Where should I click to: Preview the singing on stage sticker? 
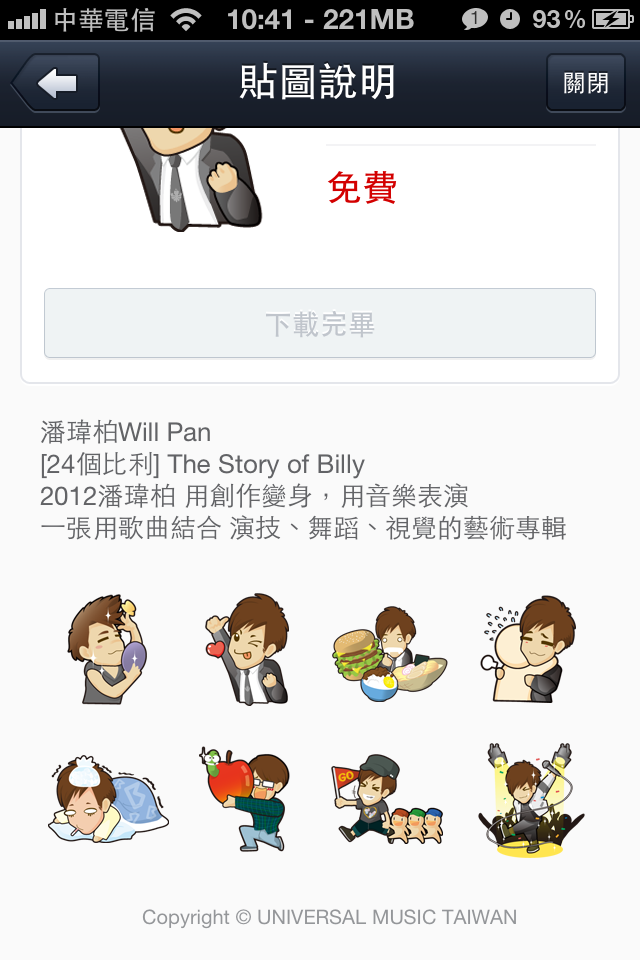coord(528,800)
